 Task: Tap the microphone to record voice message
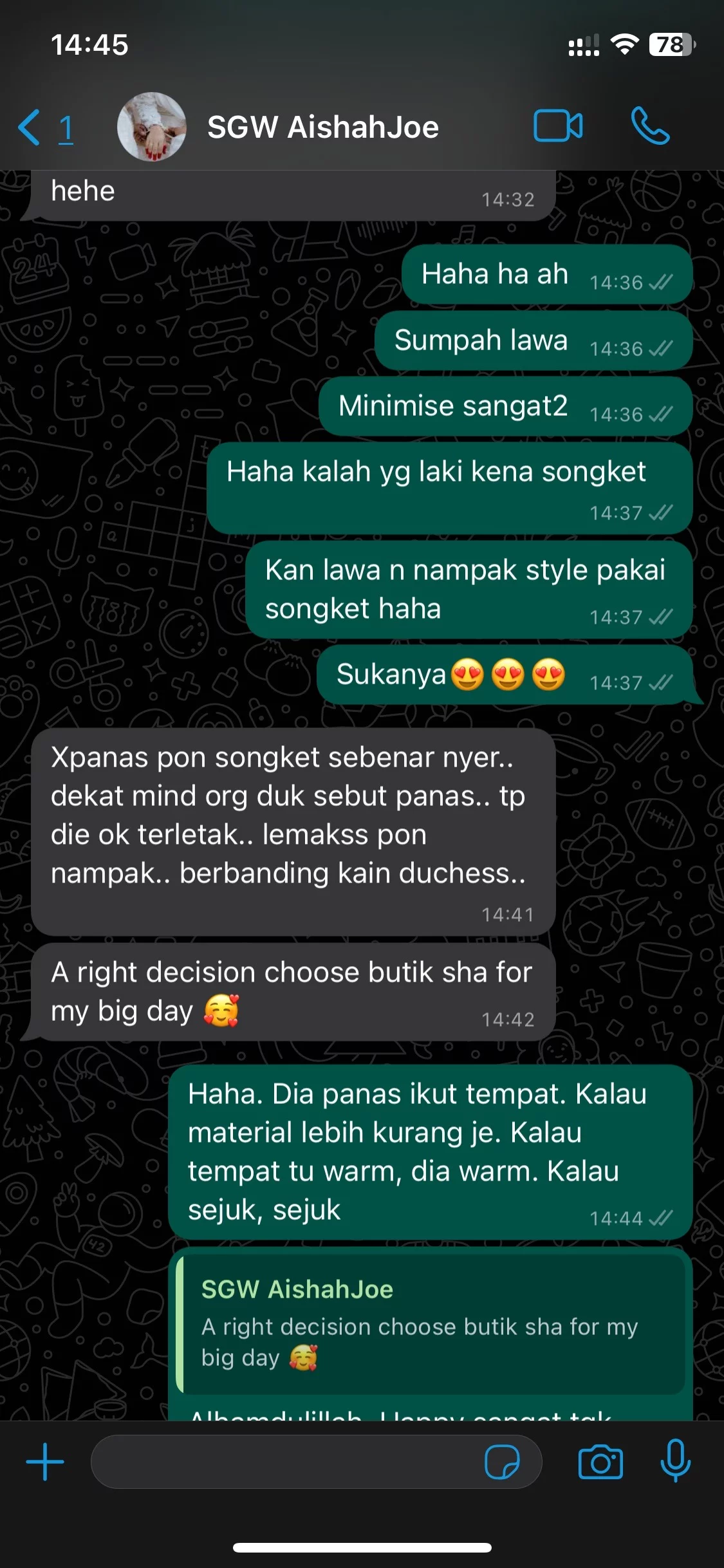tap(675, 1461)
